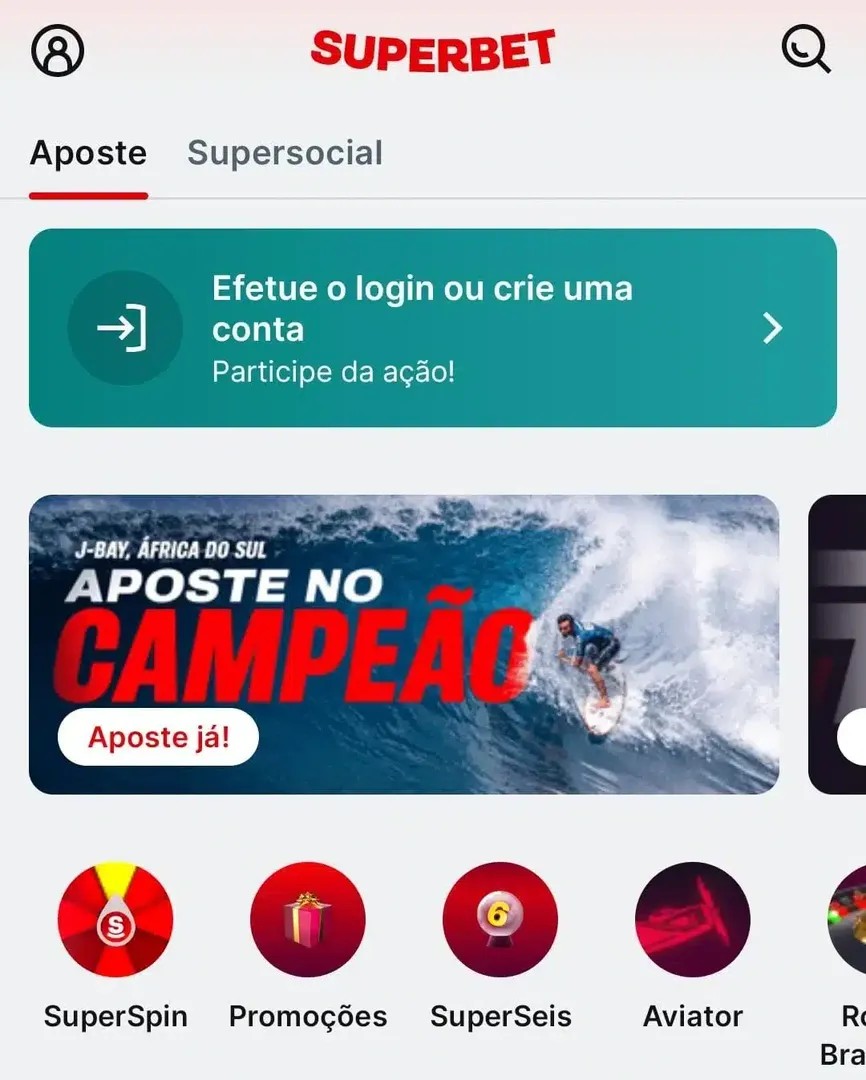Click the login arrow icon inside the green banner
Screen dimensions: 866x1080
[124, 328]
